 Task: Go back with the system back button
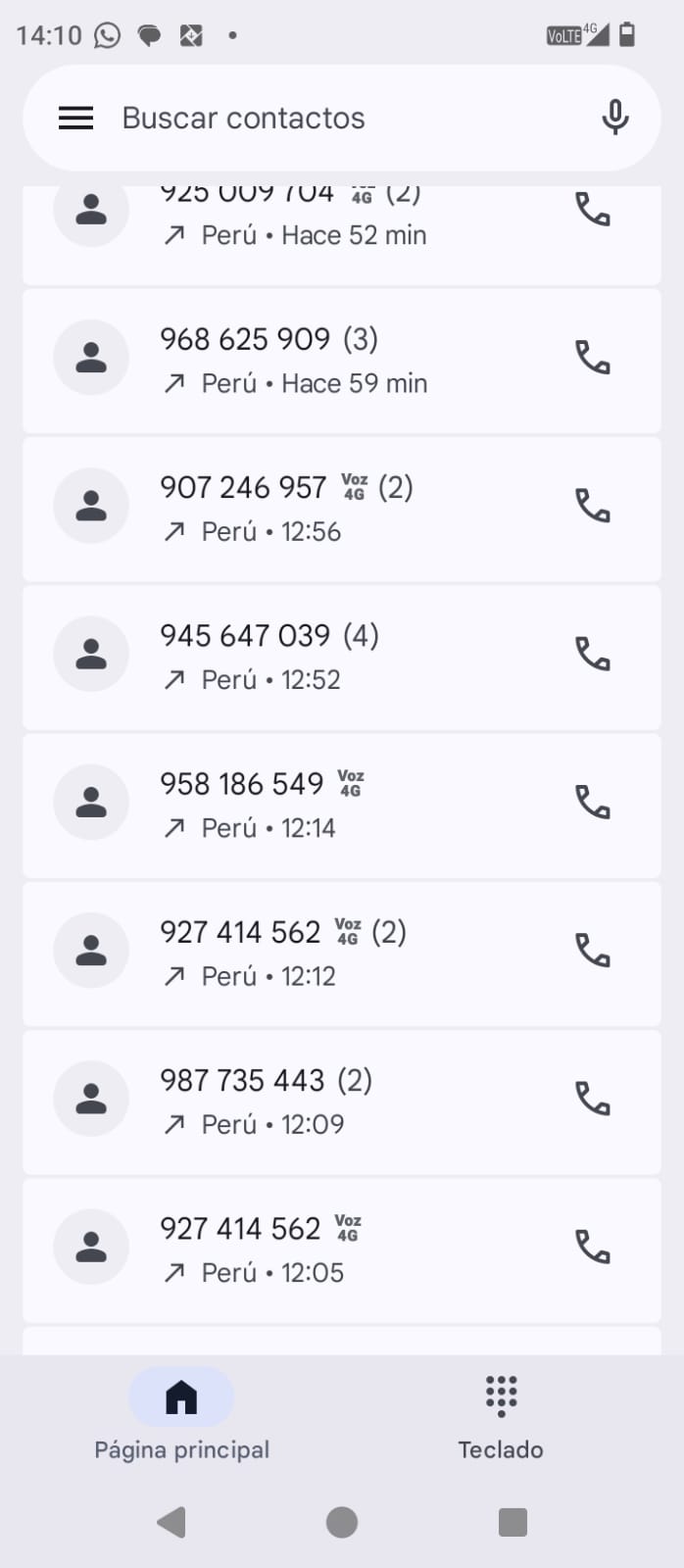click(x=171, y=1522)
